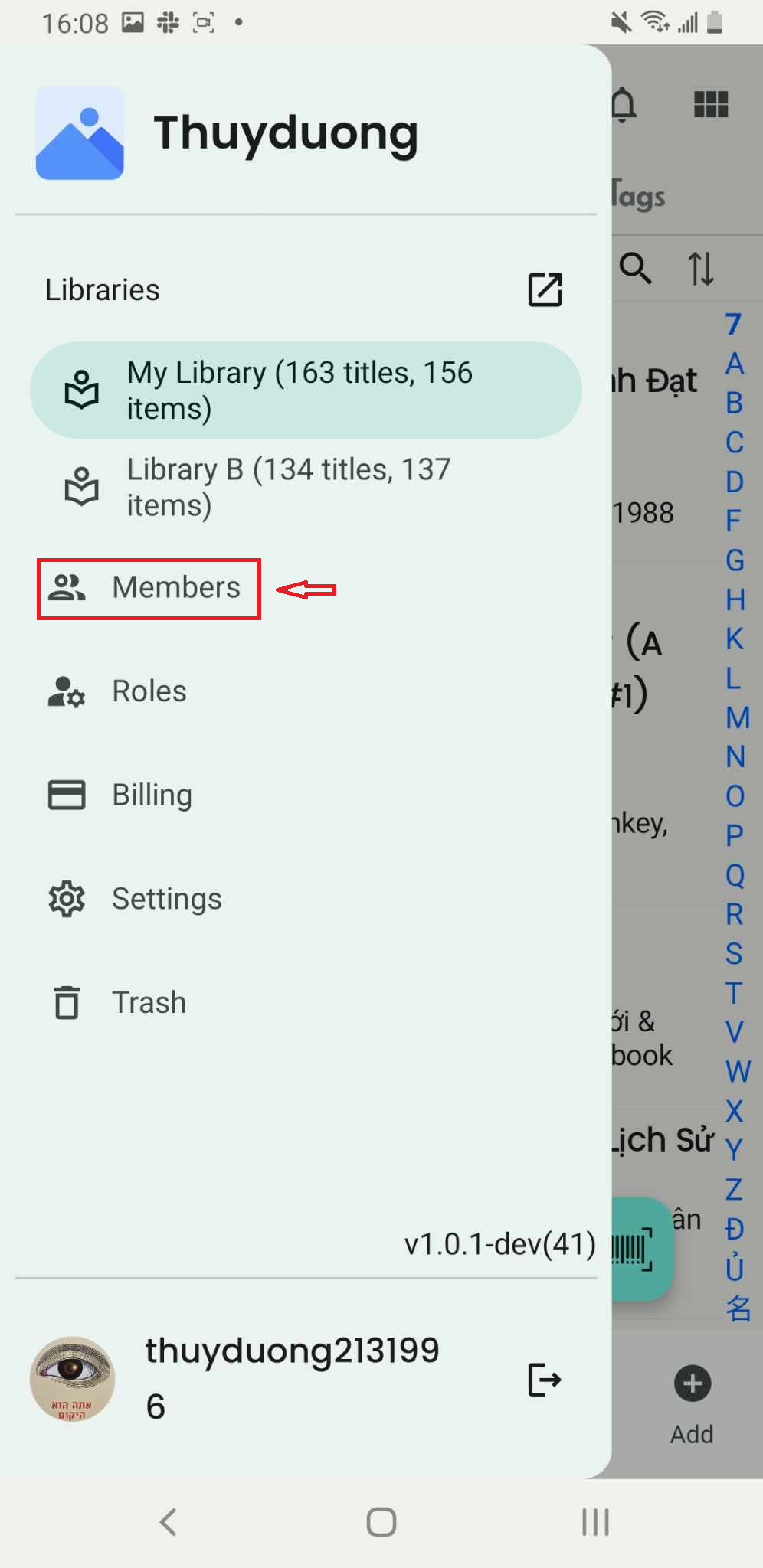Switch to grid view icon

click(710, 104)
